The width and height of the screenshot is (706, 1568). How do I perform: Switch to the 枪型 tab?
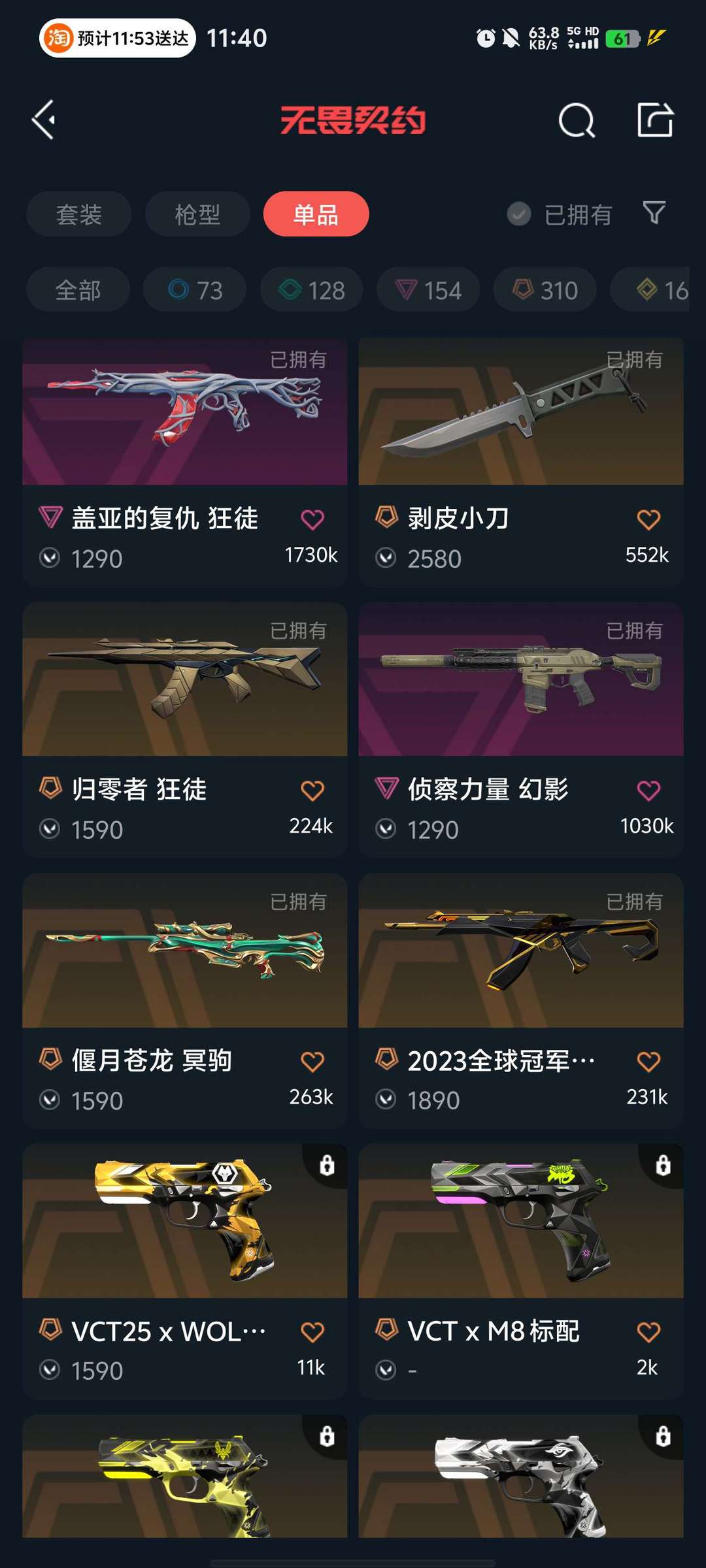coord(197,214)
